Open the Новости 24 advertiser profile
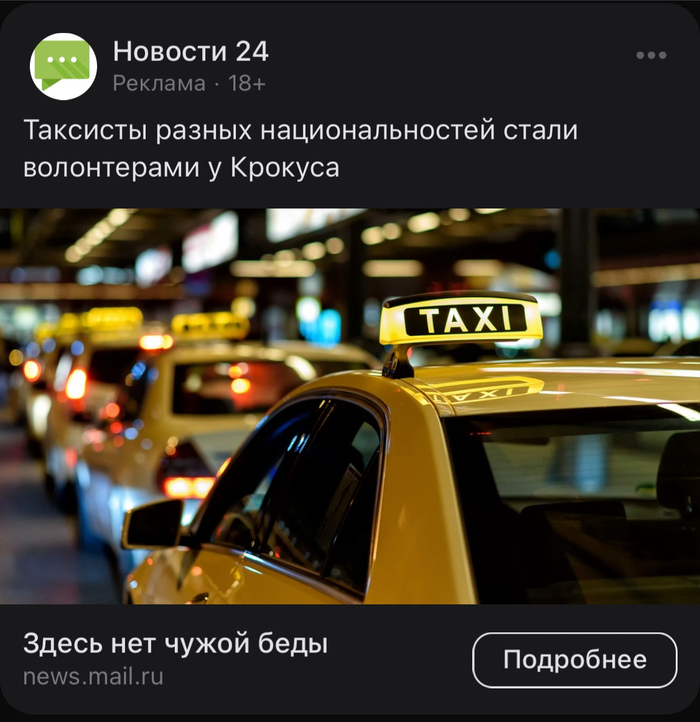This screenshot has width=700, height=722. coord(190,52)
